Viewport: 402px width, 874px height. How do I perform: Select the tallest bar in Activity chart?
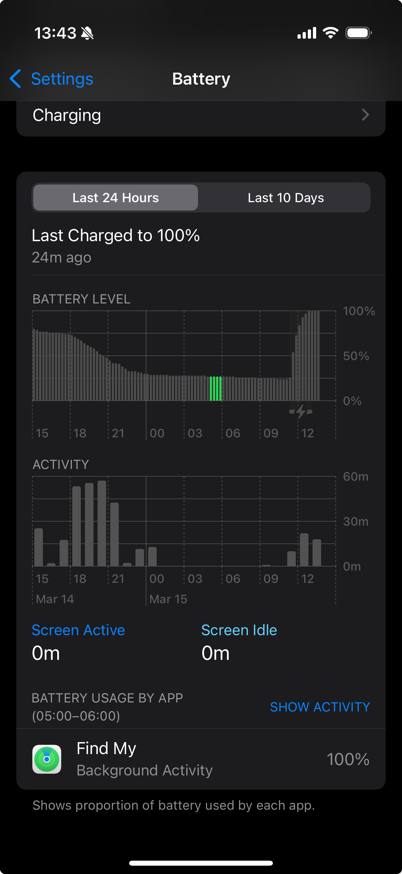click(x=101, y=523)
